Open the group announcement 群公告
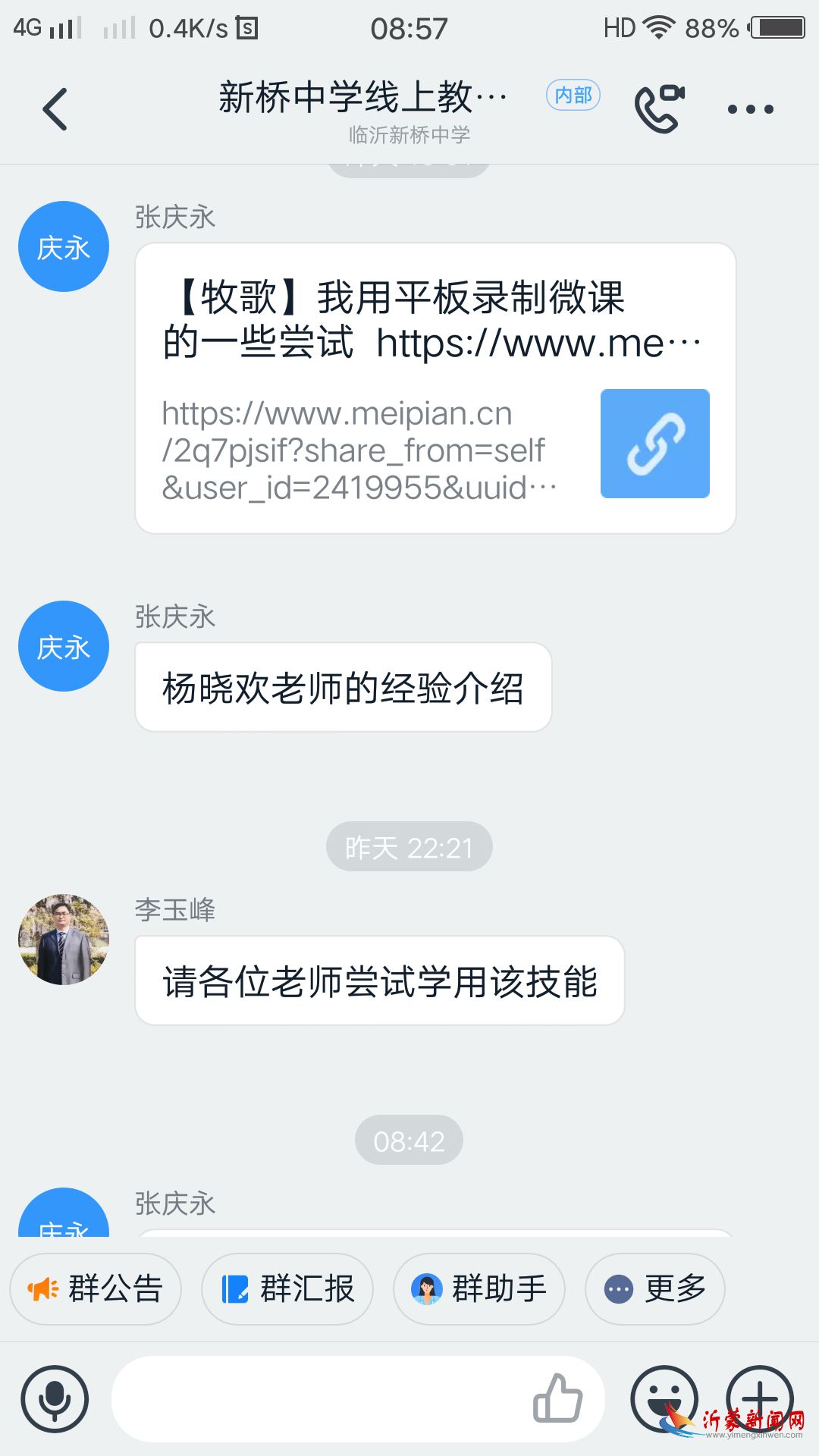This screenshot has width=819, height=1456. [x=95, y=1289]
